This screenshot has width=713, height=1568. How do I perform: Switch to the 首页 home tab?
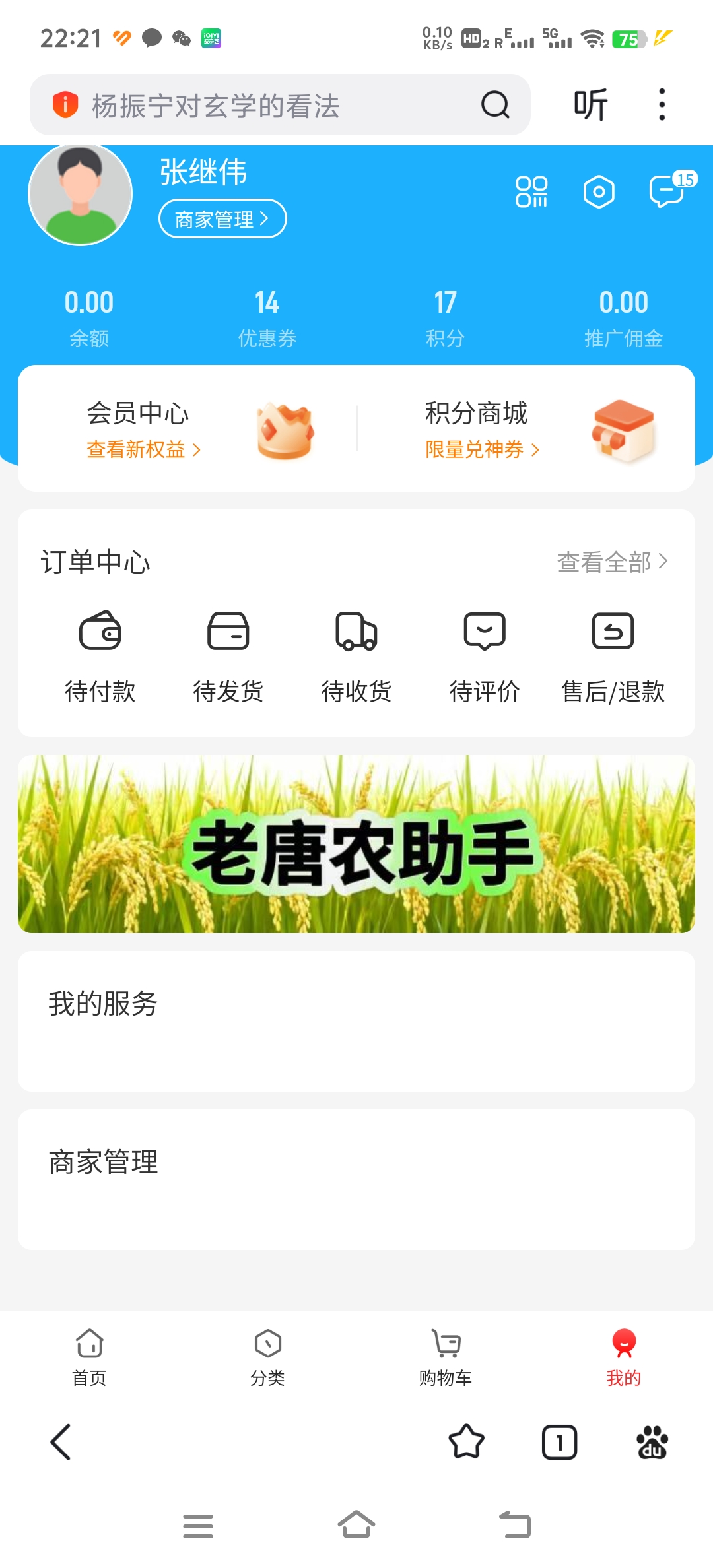89,1357
